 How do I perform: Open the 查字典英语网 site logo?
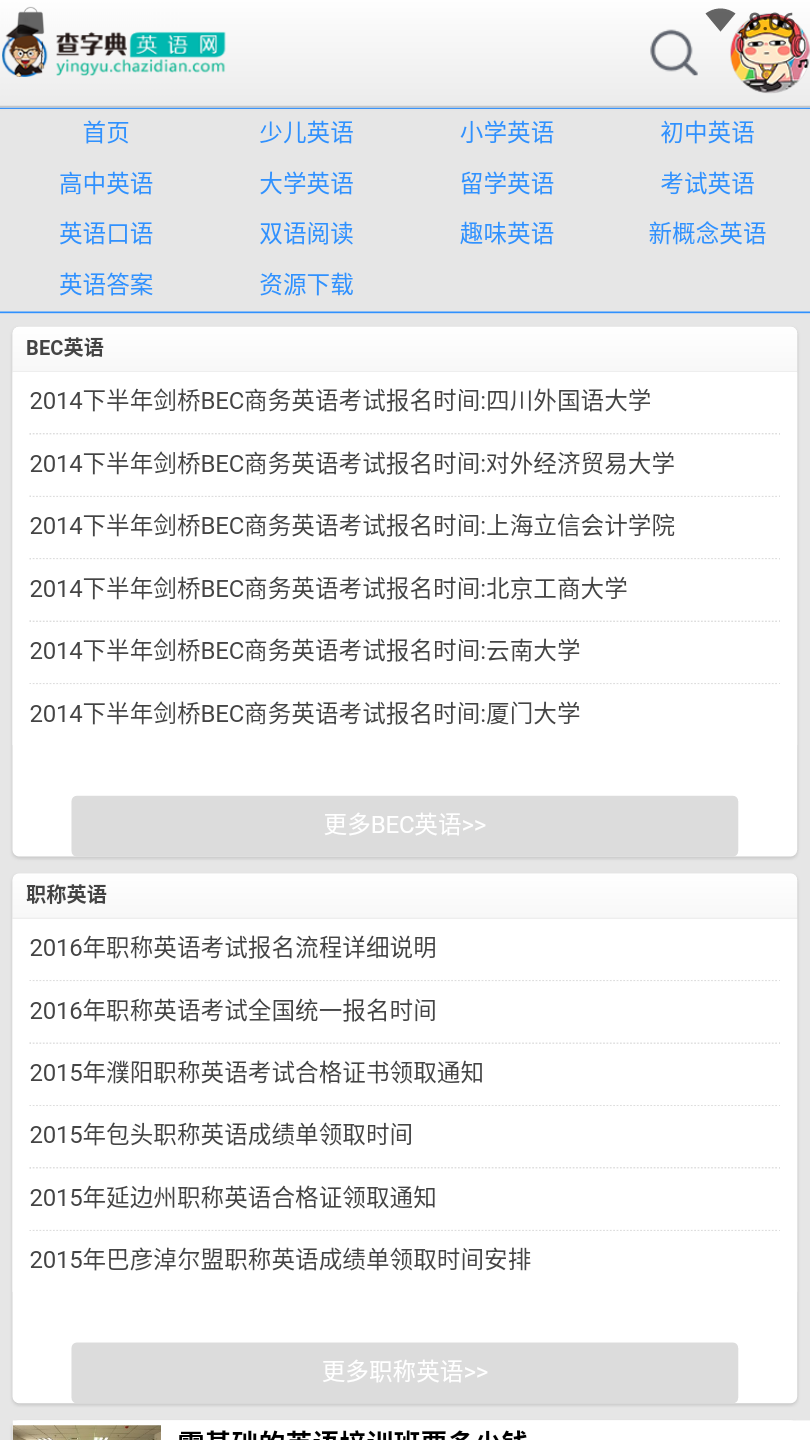pyautogui.click(x=114, y=47)
